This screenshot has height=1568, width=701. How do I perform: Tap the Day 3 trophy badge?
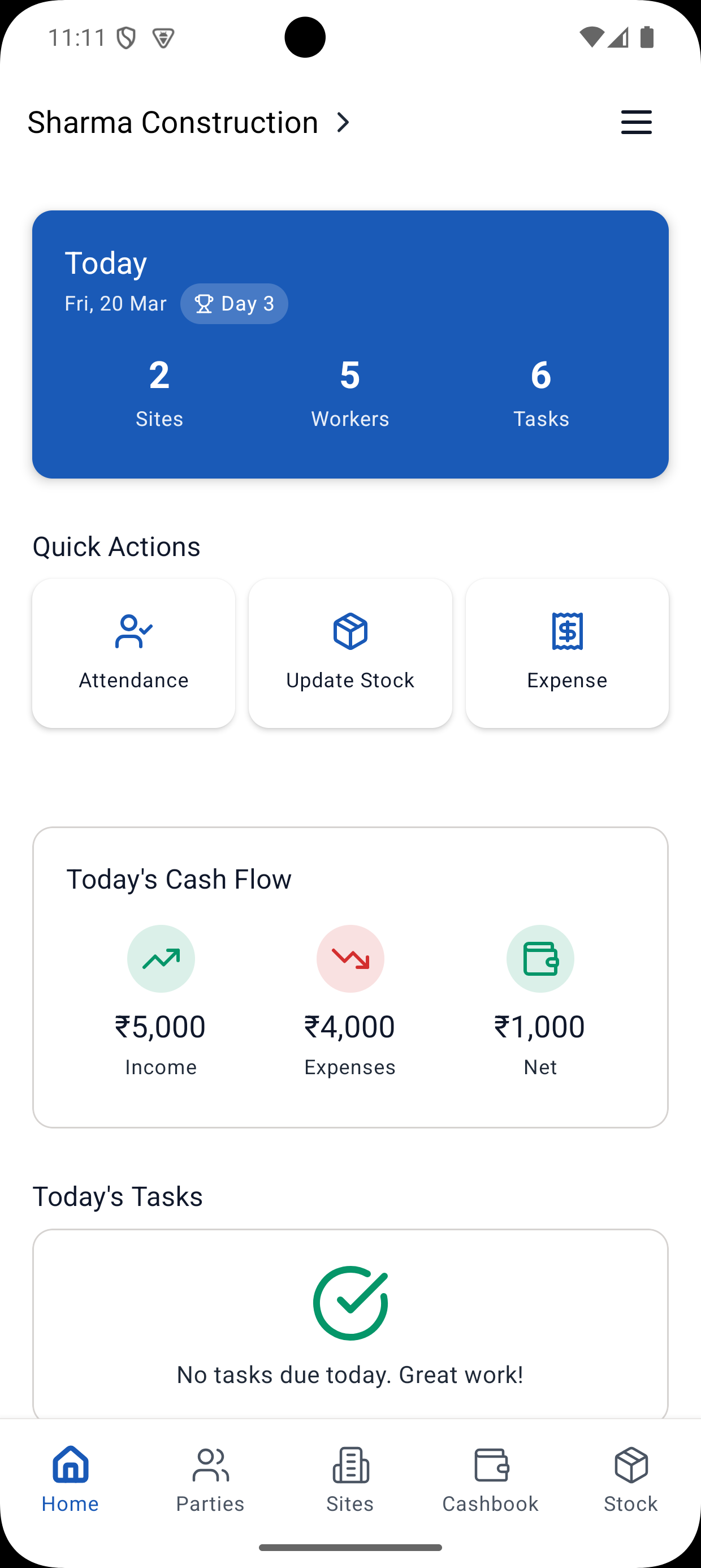(x=234, y=303)
